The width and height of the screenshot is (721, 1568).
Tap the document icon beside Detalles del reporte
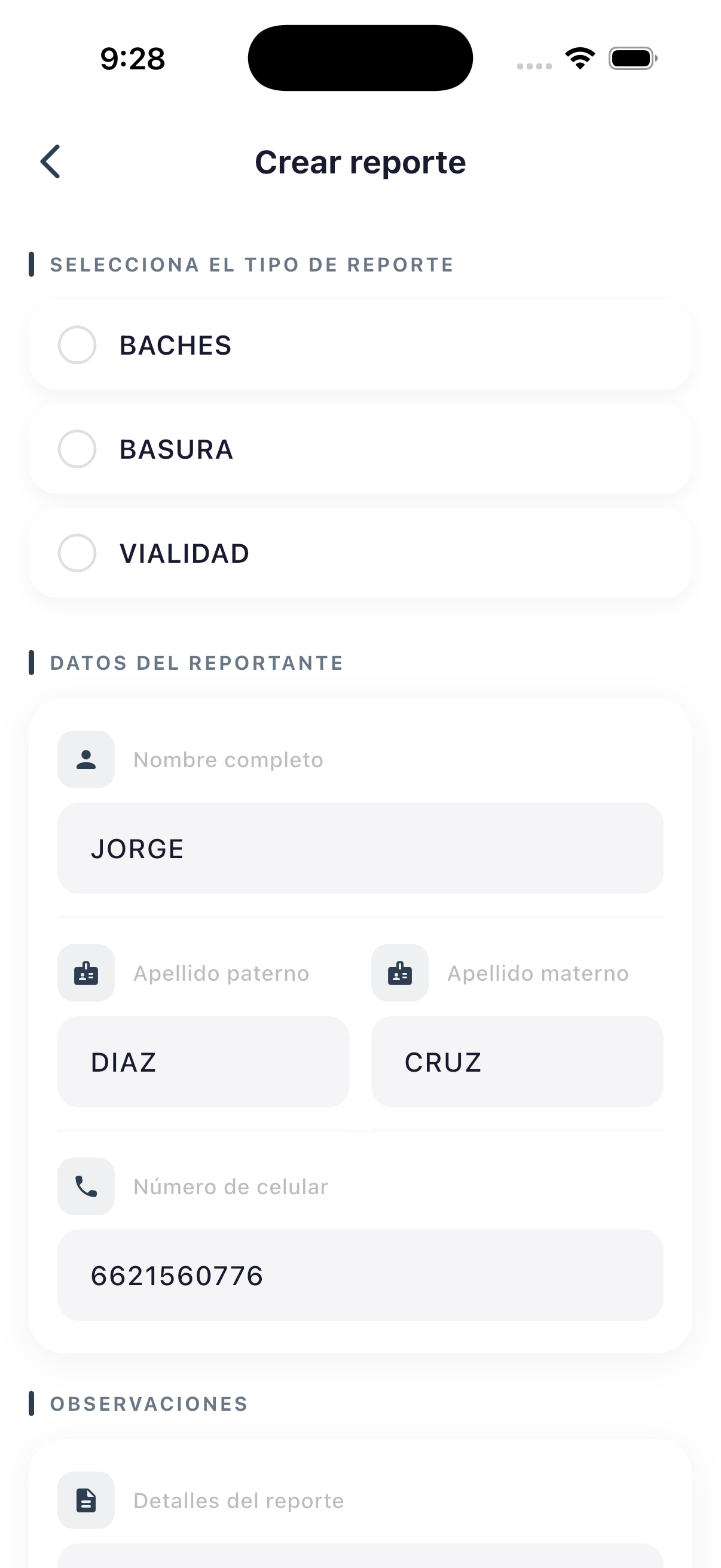point(85,1500)
